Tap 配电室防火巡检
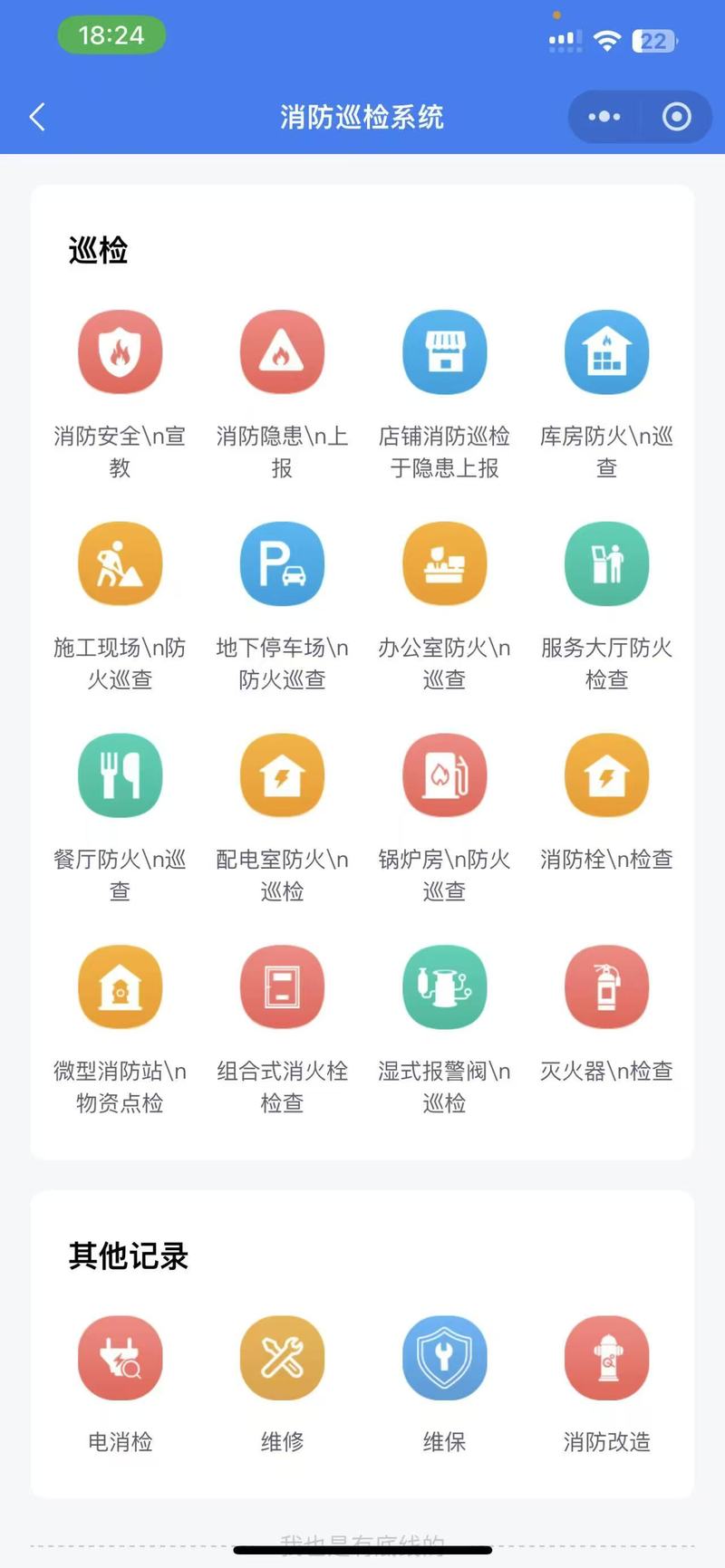The image size is (725, 1568). coord(282,775)
